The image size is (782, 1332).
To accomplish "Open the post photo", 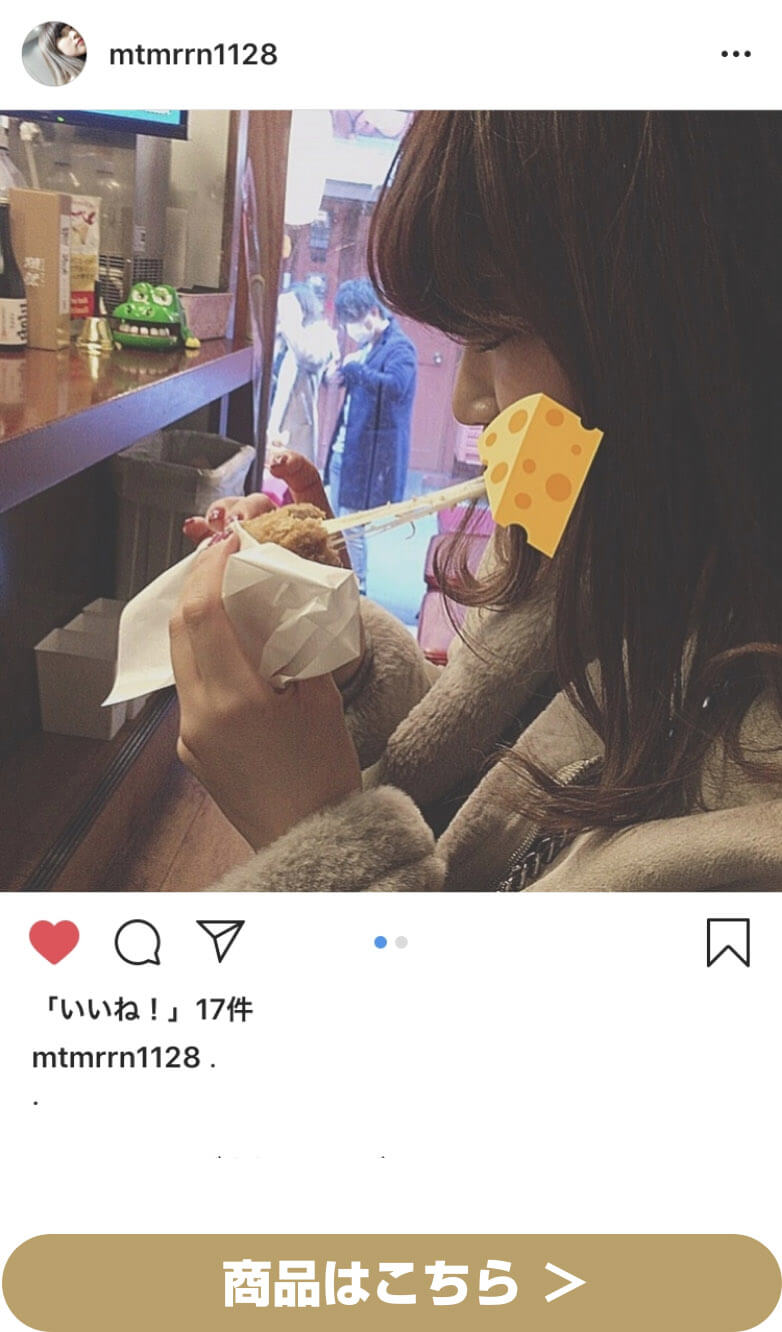I will point(391,500).
